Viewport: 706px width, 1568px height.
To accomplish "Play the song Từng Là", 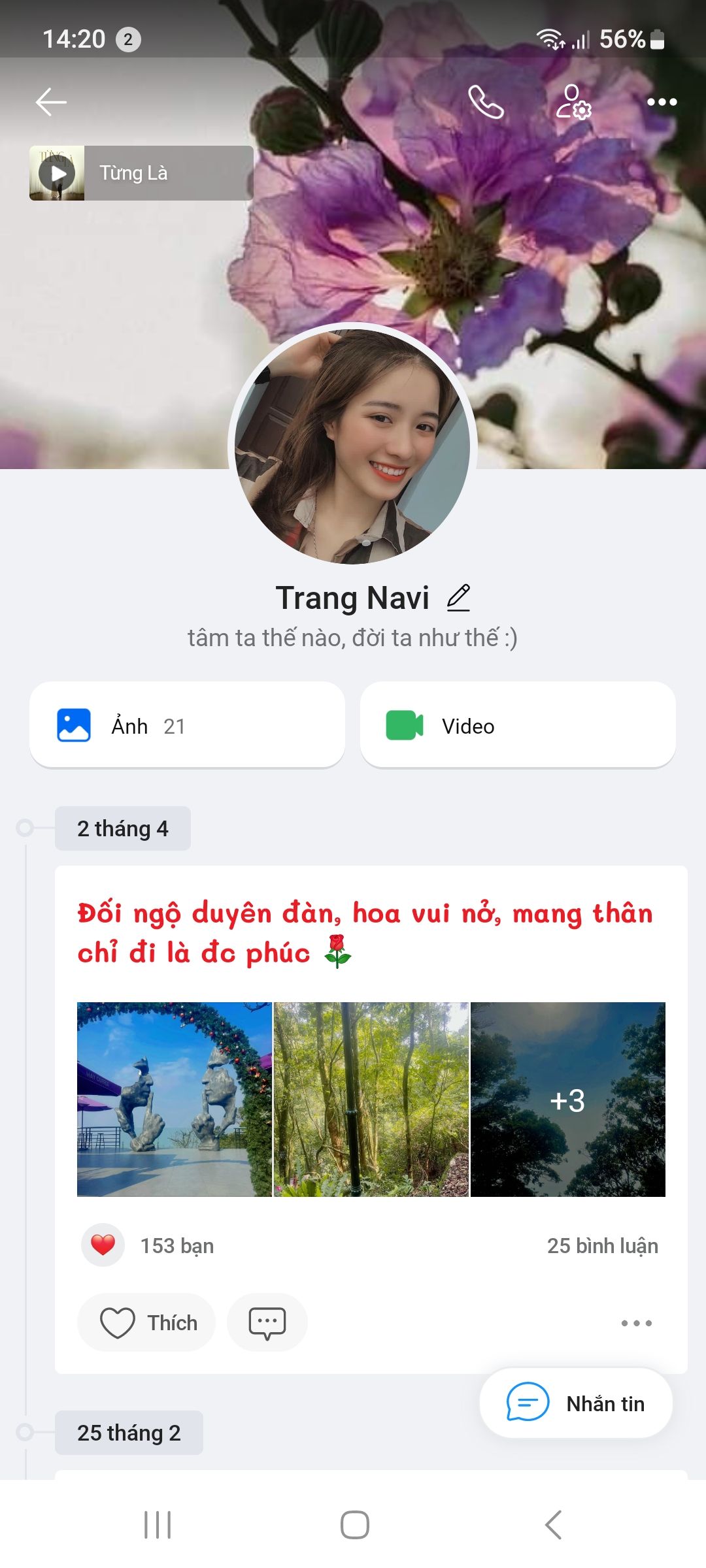I will click(58, 173).
